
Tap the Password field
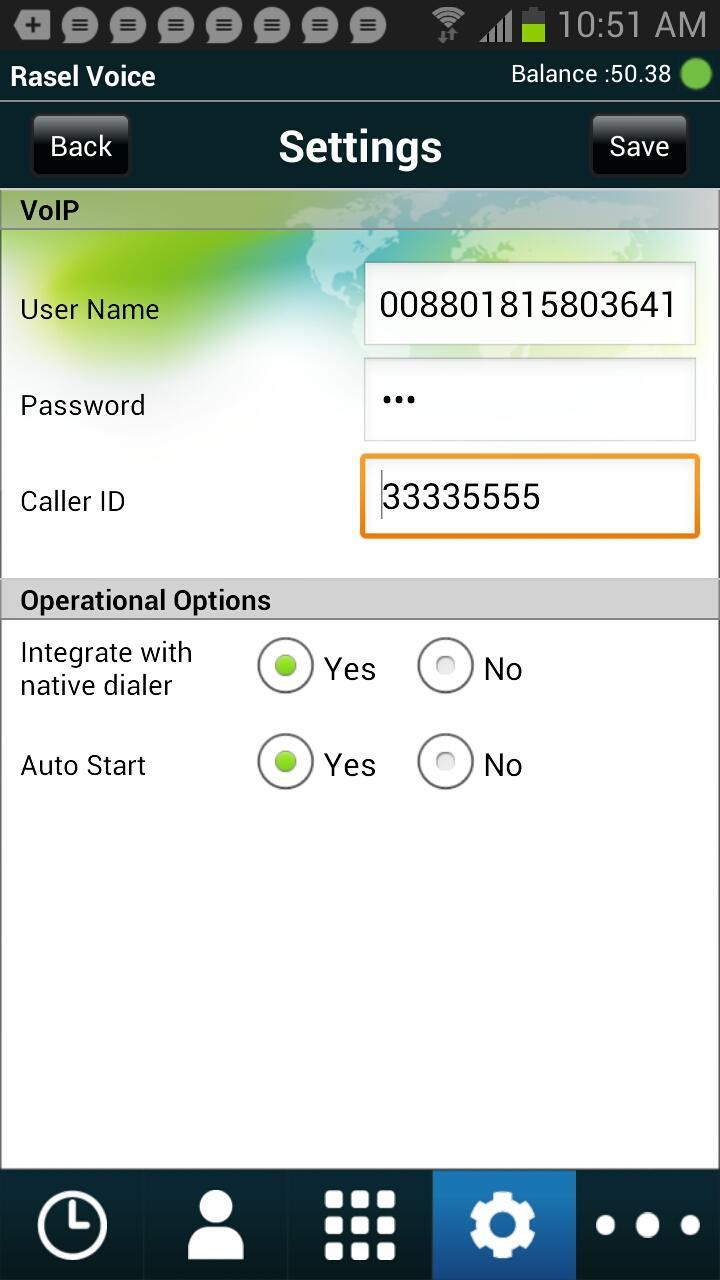[x=529, y=400]
